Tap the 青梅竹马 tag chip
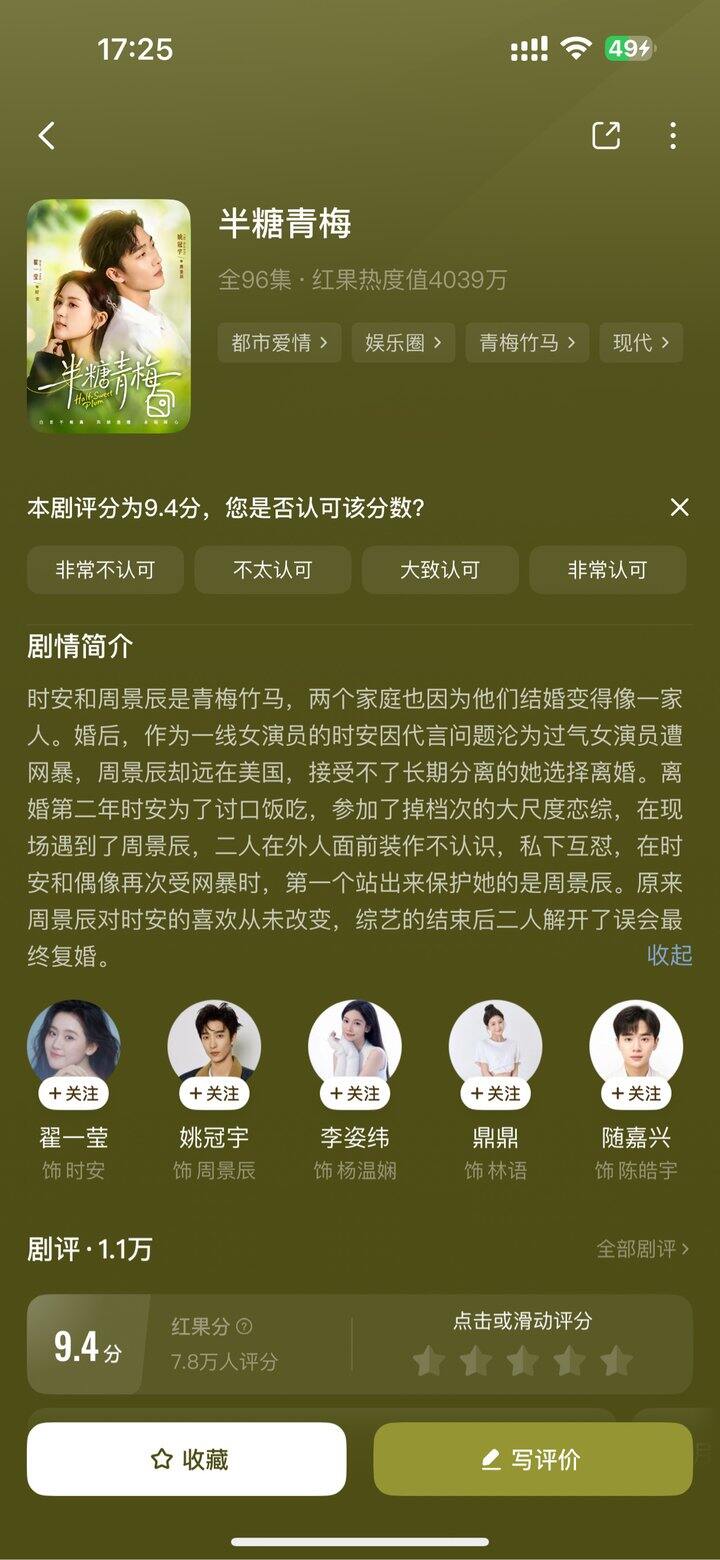 pyautogui.click(x=527, y=343)
